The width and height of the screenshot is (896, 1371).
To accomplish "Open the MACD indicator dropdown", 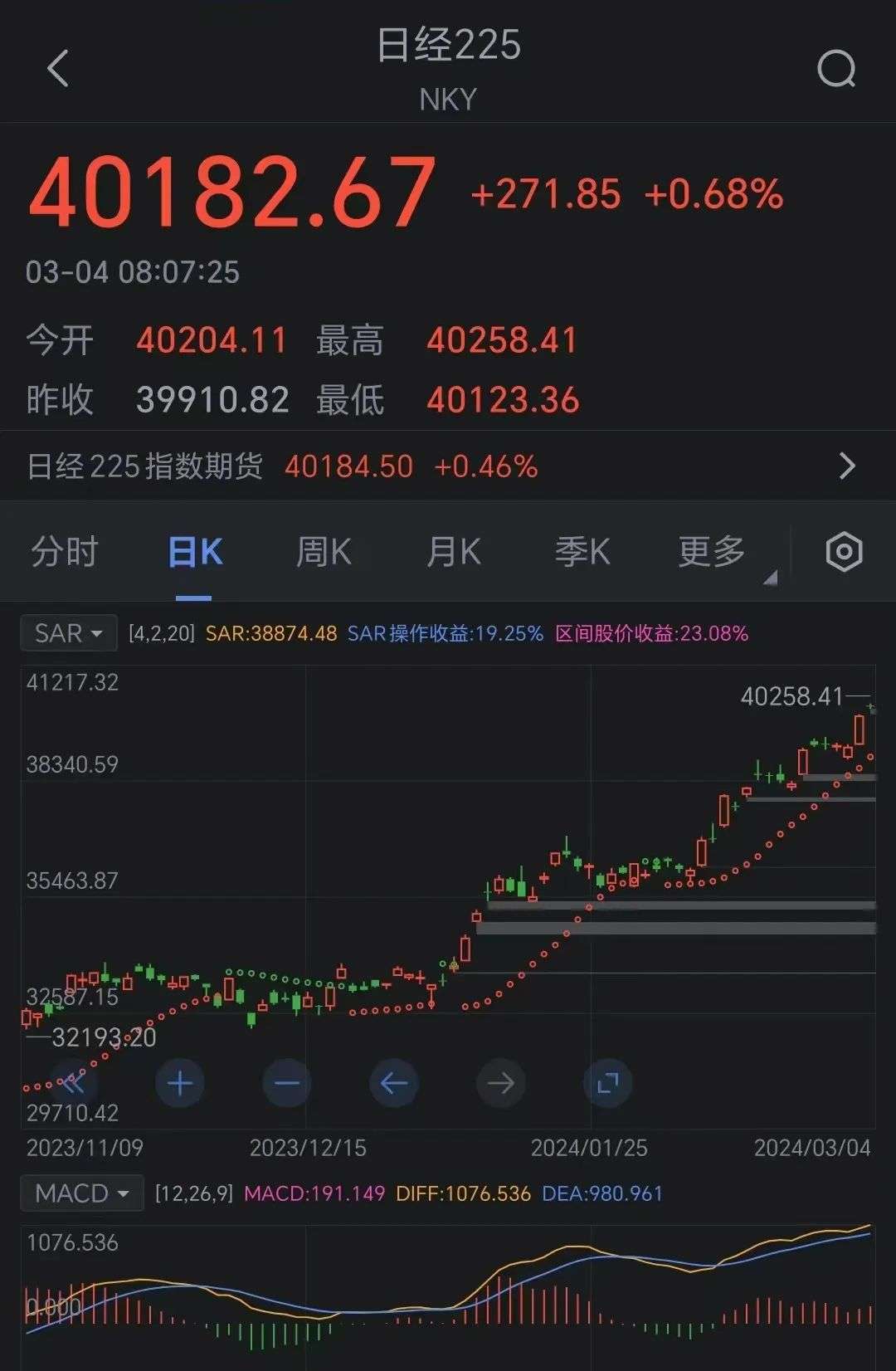I will [x=81, y=1193].
